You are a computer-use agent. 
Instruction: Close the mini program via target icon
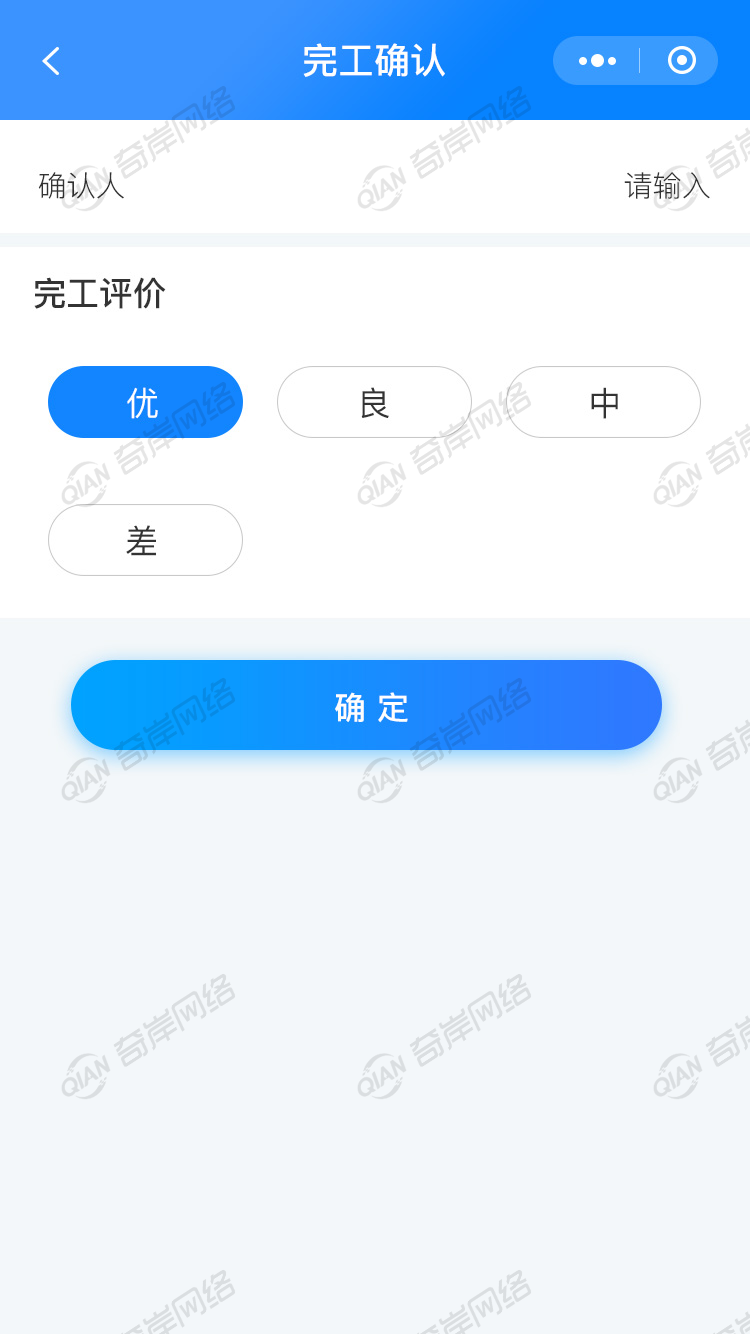(x=681, y=61)
